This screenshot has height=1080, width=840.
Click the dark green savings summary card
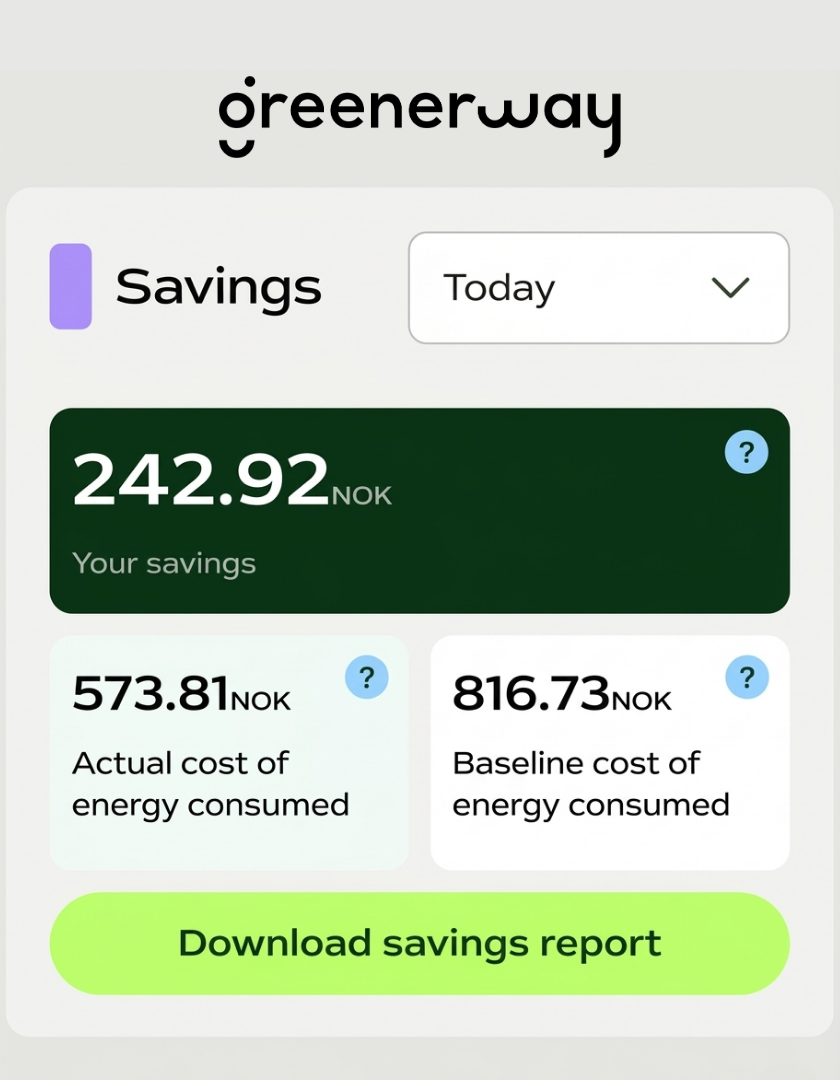(x=420, y=510)
